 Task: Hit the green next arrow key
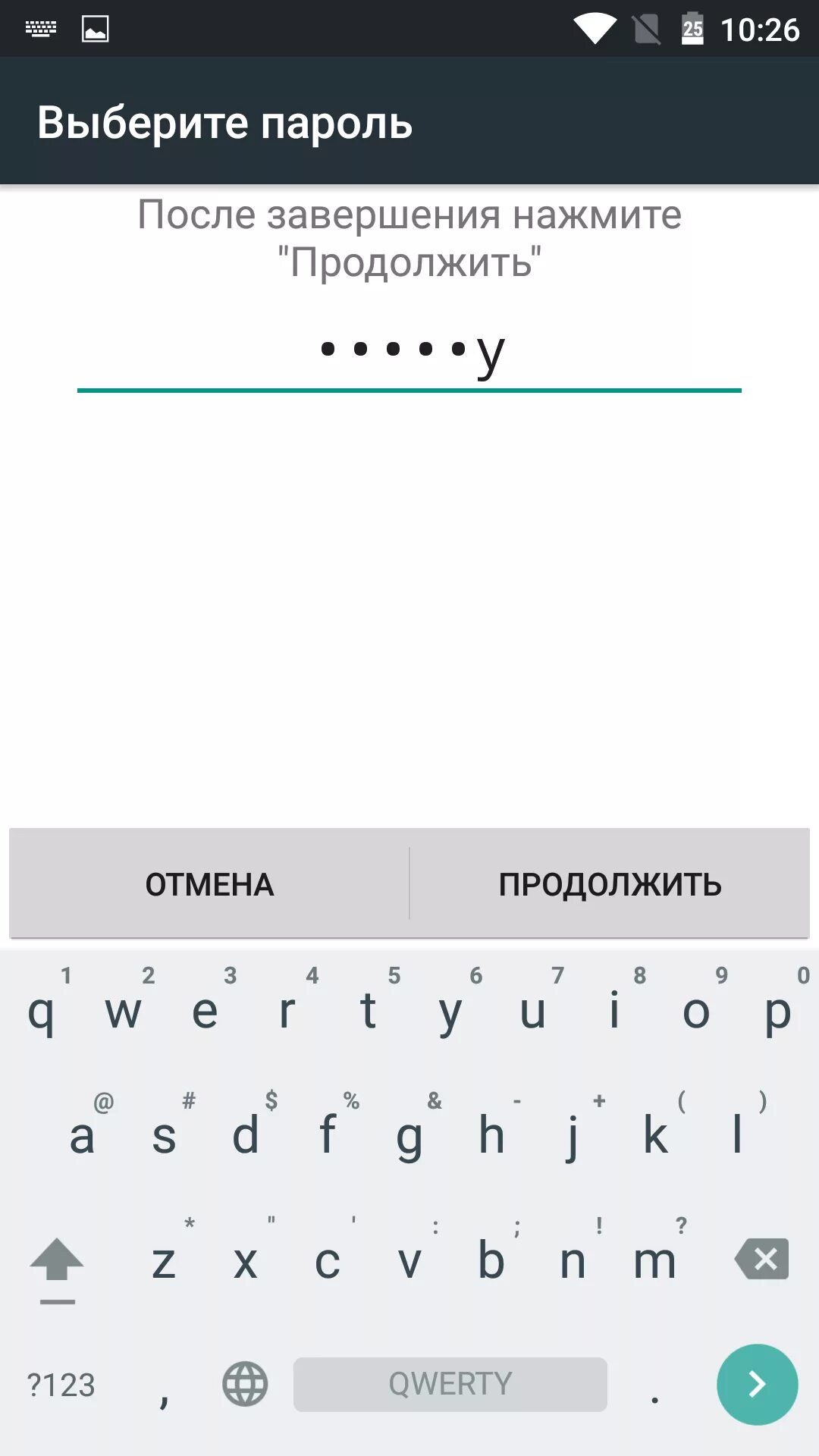pos(757,1384)
